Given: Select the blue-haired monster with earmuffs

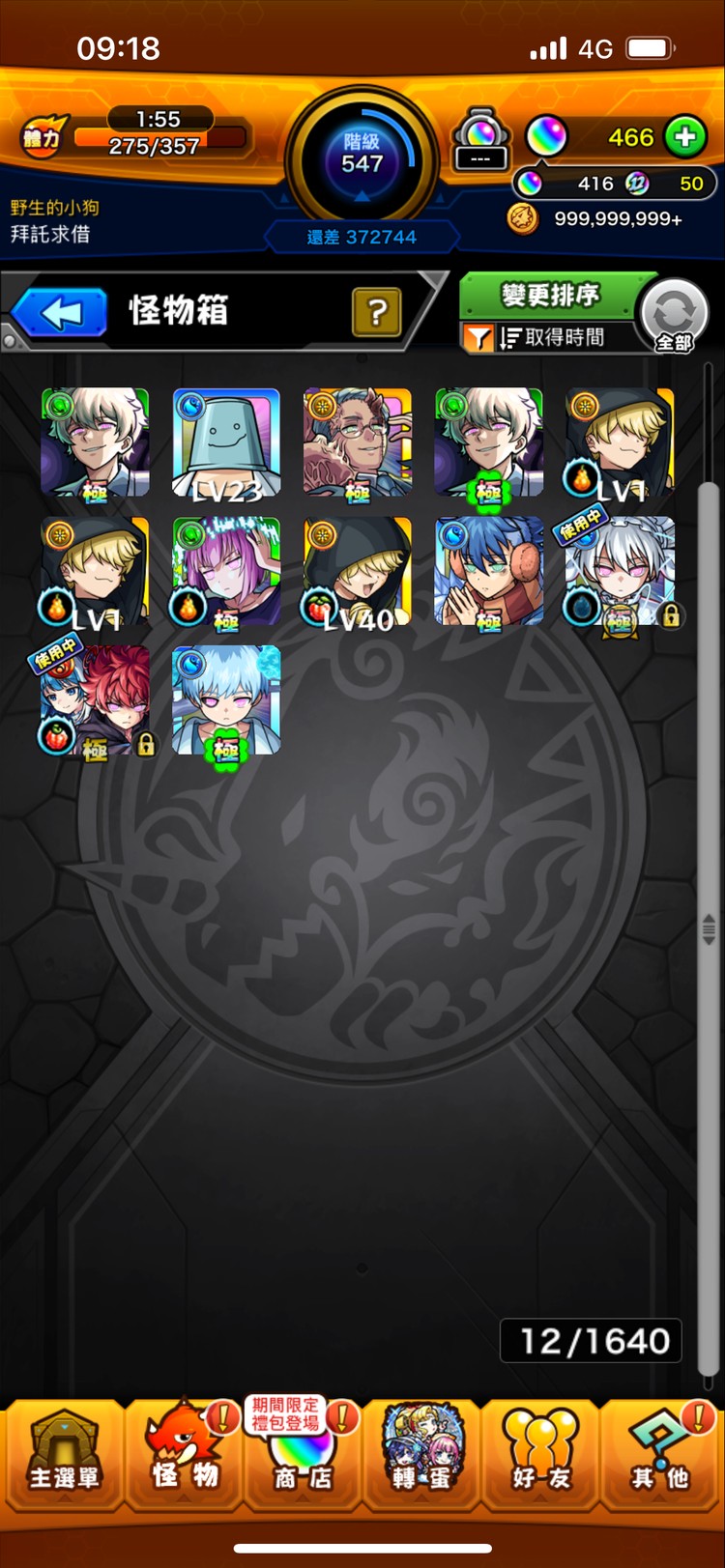Looking at the screenshot, I should pyautogui.click(x=489, y=572).
